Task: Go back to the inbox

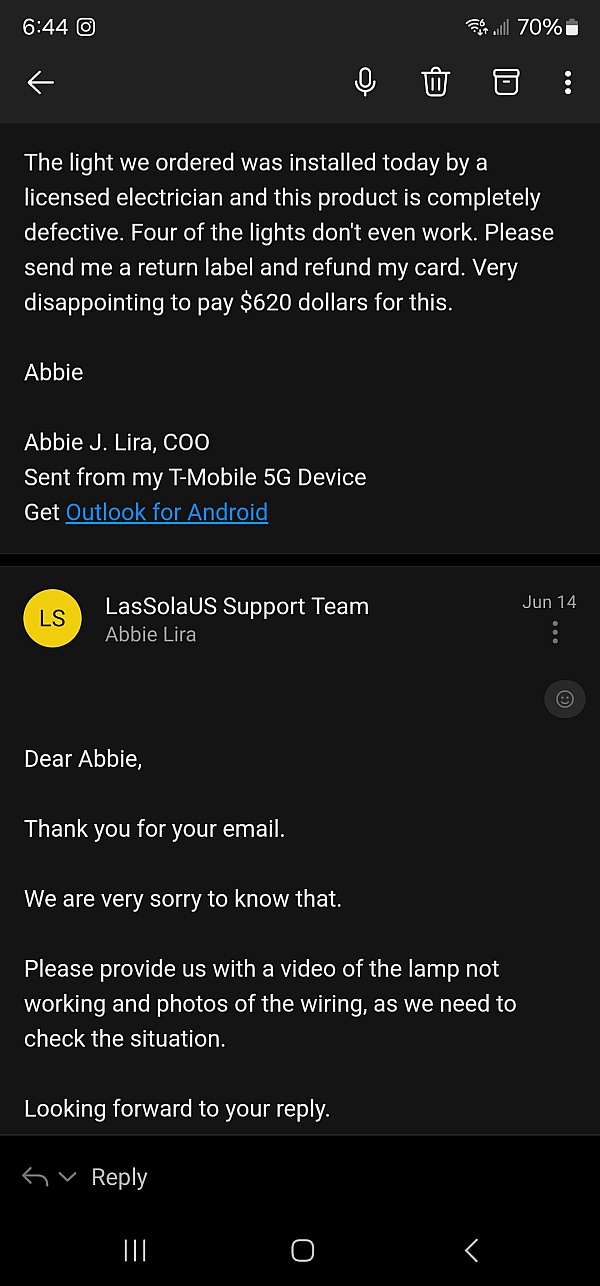Action: tap(40, 82)
